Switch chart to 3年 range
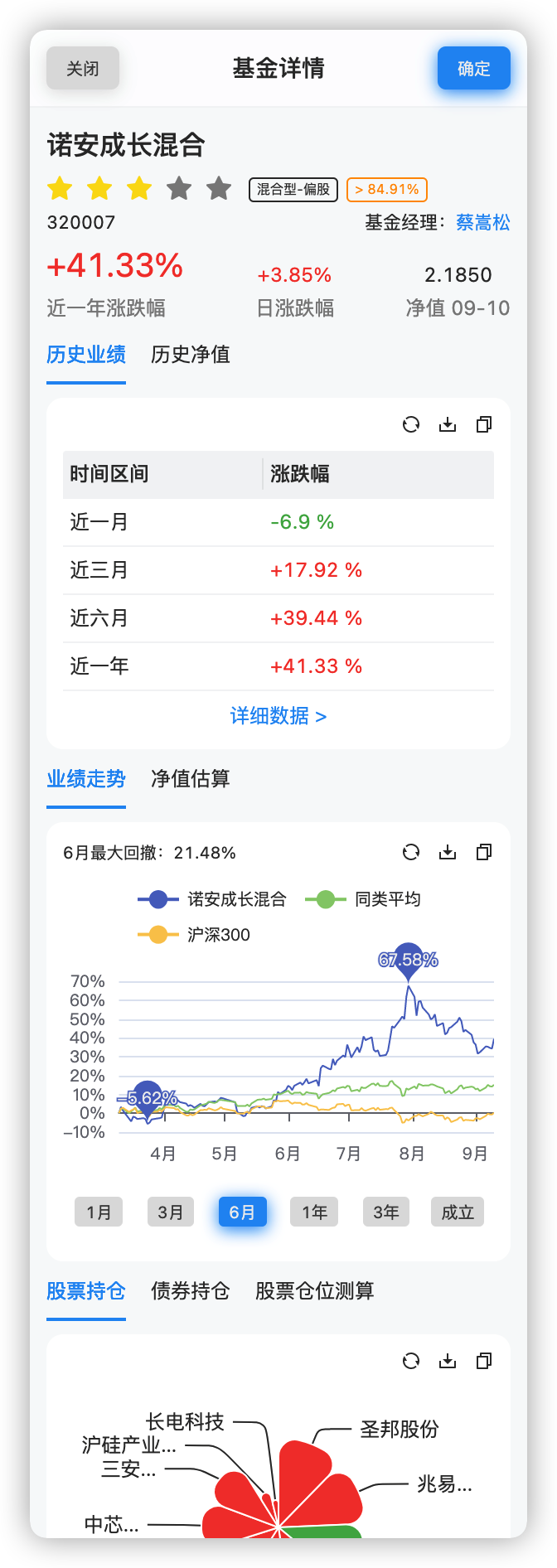 386,1212
